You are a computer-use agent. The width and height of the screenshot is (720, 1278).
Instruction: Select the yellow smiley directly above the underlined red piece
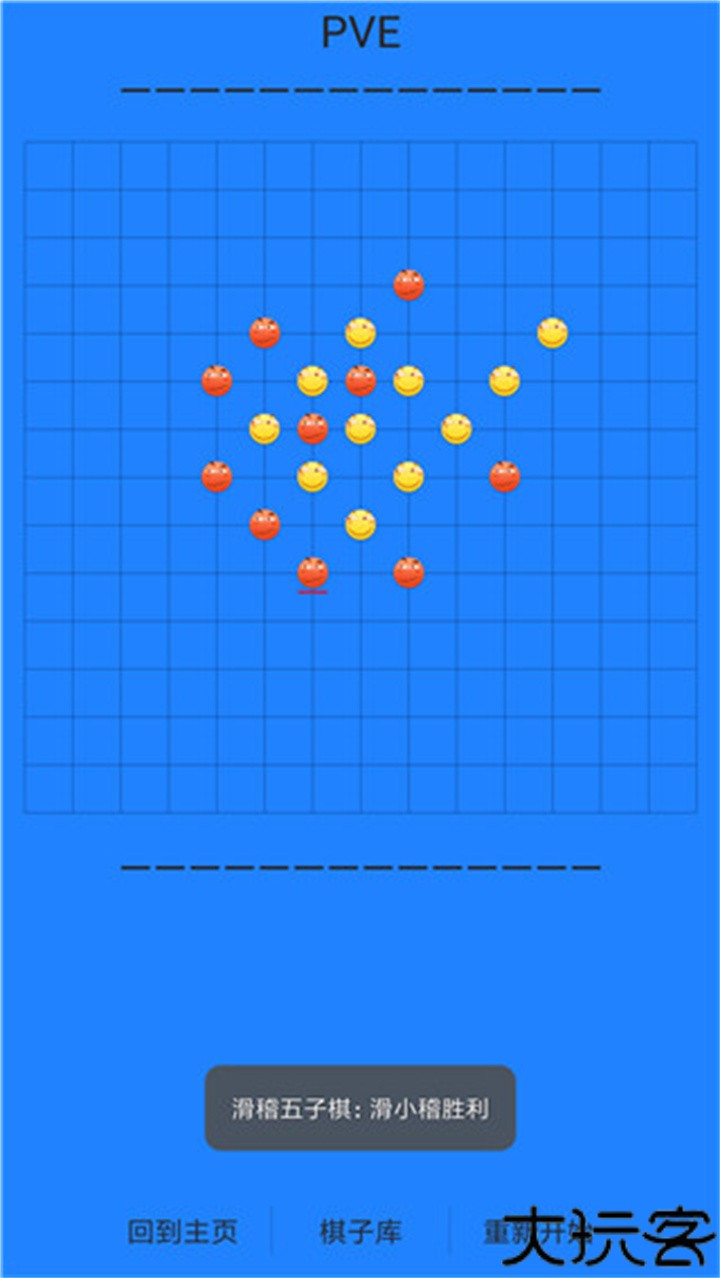(313, 474)
